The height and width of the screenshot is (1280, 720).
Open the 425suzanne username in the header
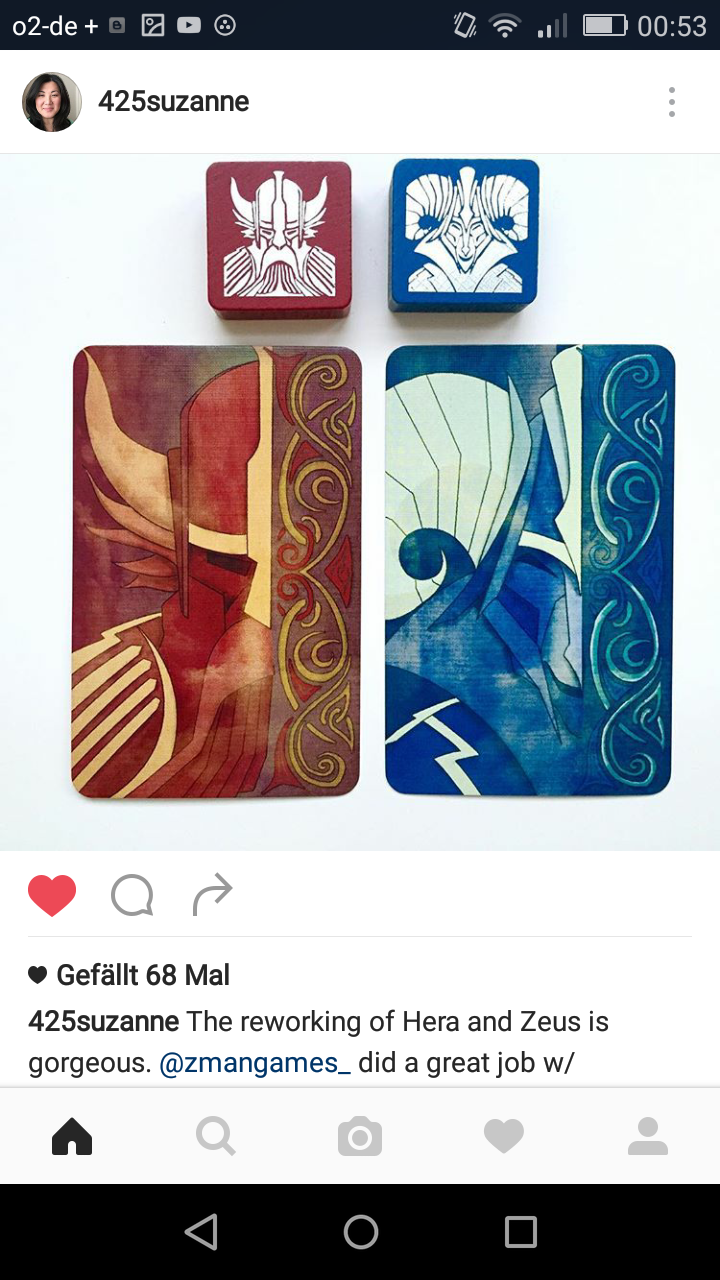tap(173, 102)
